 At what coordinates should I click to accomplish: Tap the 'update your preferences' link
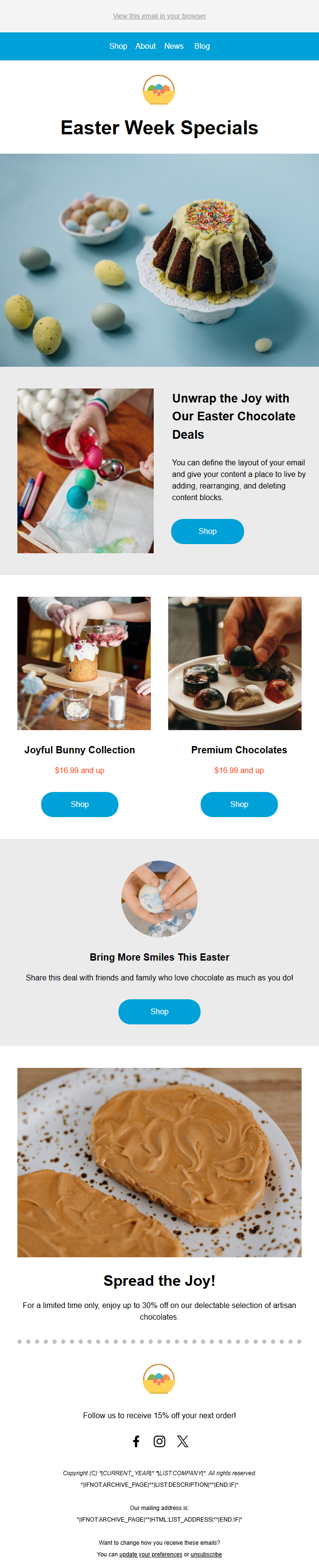150,1554
